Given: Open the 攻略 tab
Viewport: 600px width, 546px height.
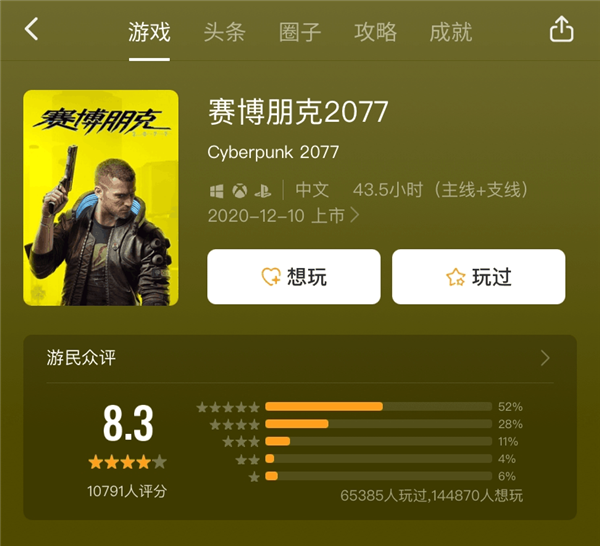Looking at the screenshot, I should click(x=375, y=32).
